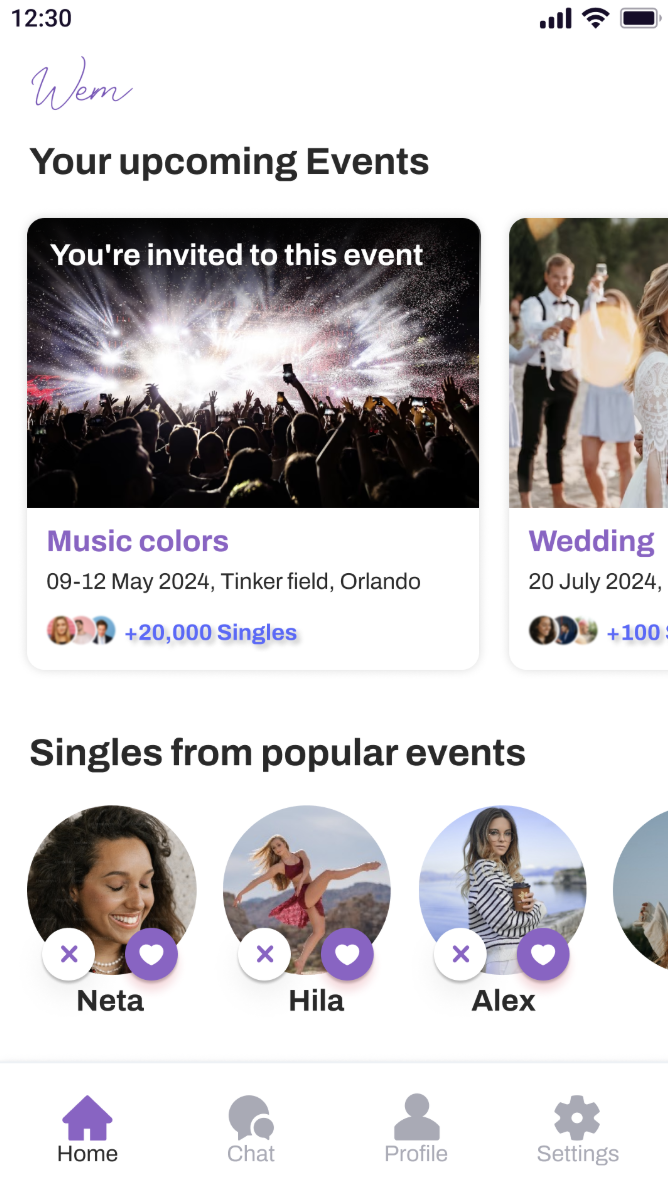Open the Settings tab

tap(577, 1130)
